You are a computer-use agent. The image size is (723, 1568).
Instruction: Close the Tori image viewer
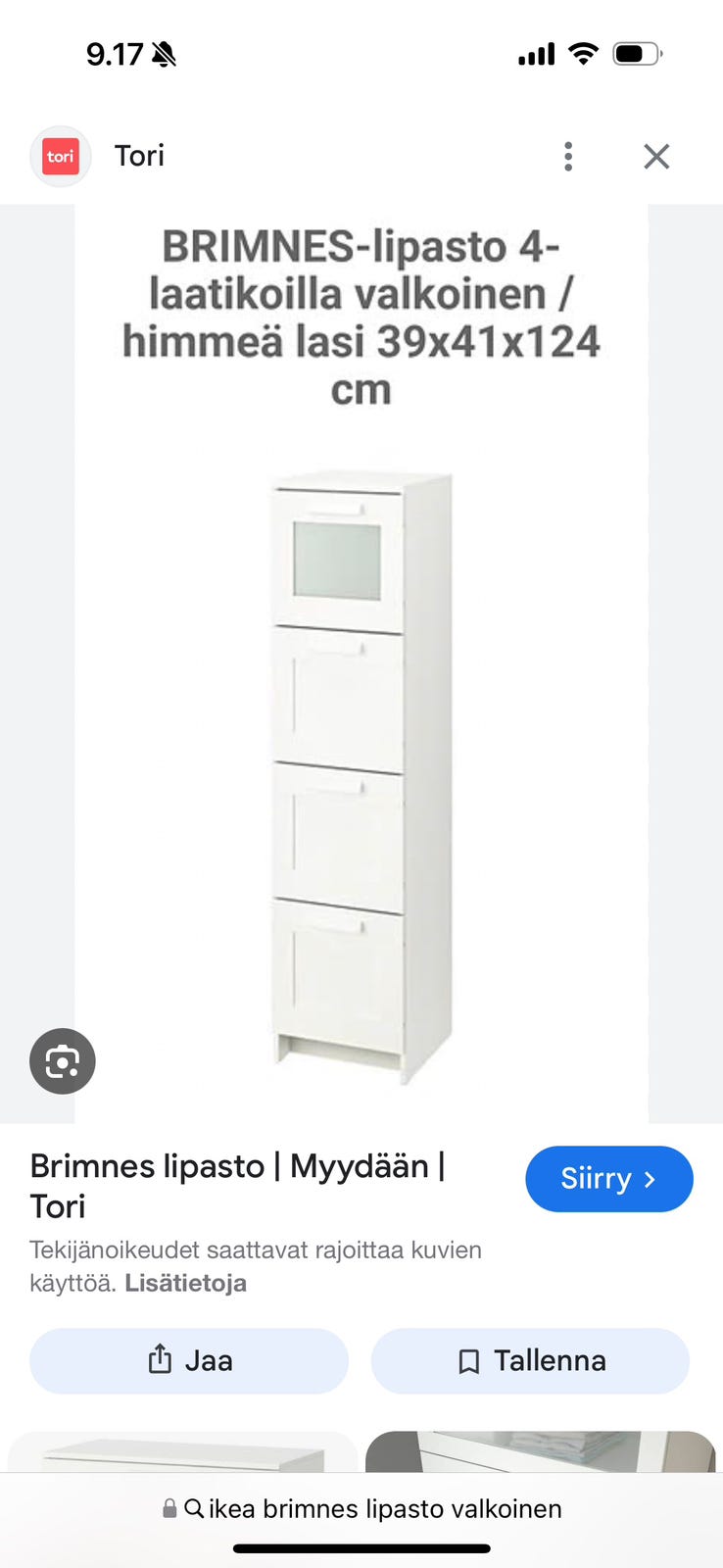tap(656, 157)
